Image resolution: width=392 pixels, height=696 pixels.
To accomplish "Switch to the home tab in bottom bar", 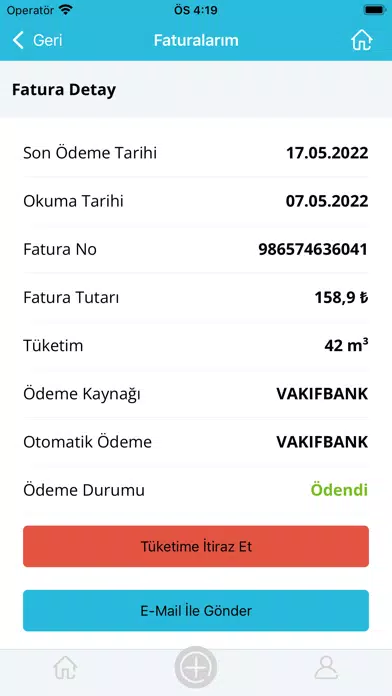I will tap(65, 668).
